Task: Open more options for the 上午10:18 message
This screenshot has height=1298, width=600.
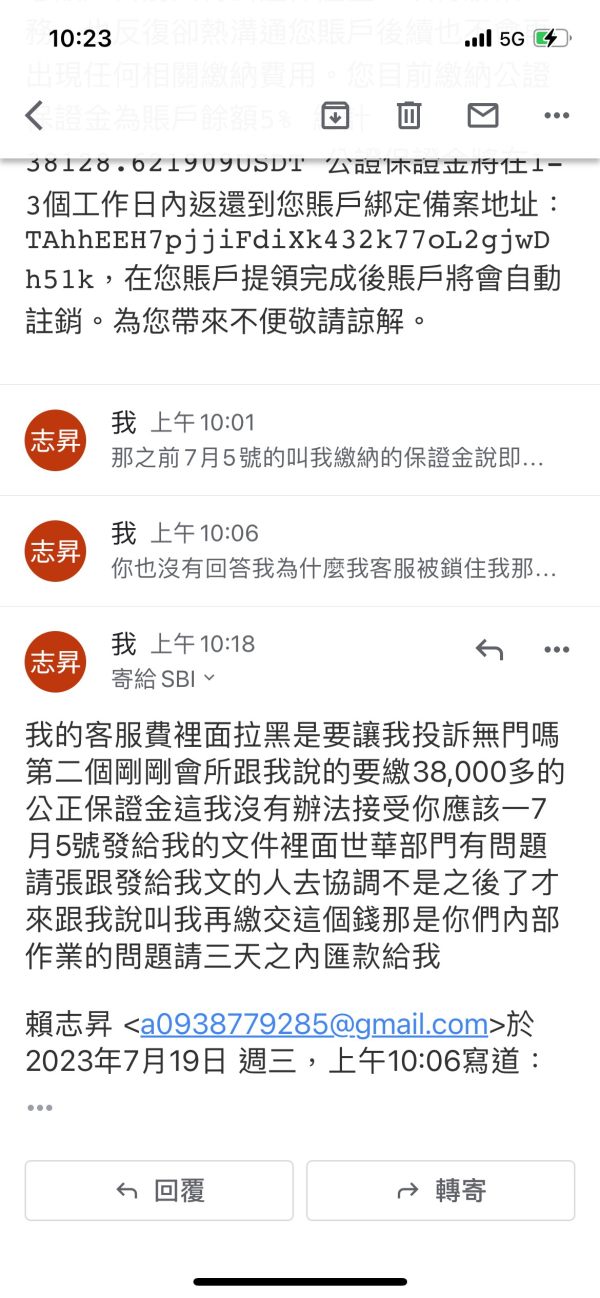Action: (x=557, y=650)
